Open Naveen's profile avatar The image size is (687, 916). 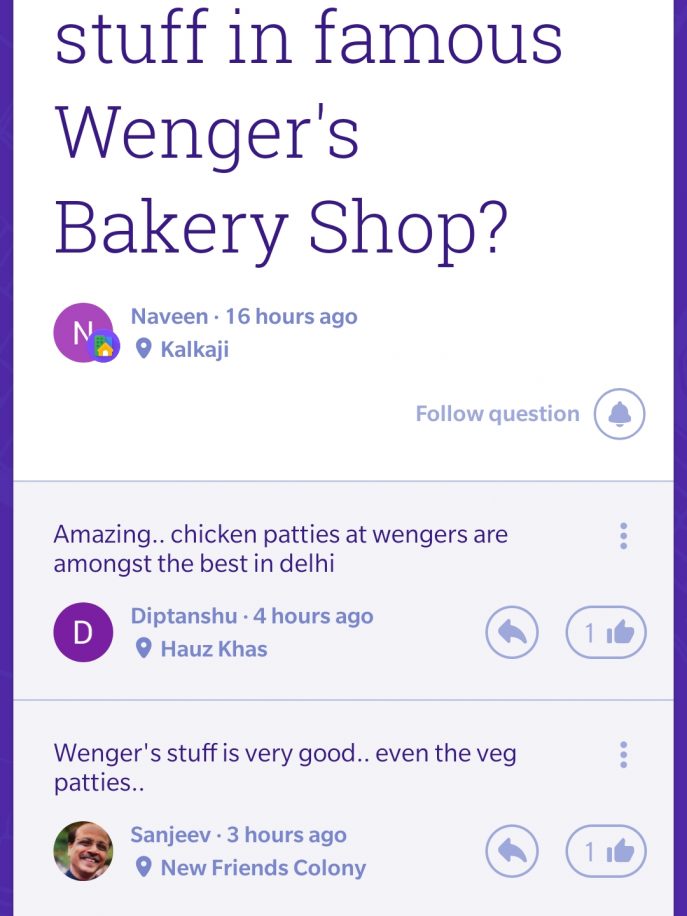point(83,333)
